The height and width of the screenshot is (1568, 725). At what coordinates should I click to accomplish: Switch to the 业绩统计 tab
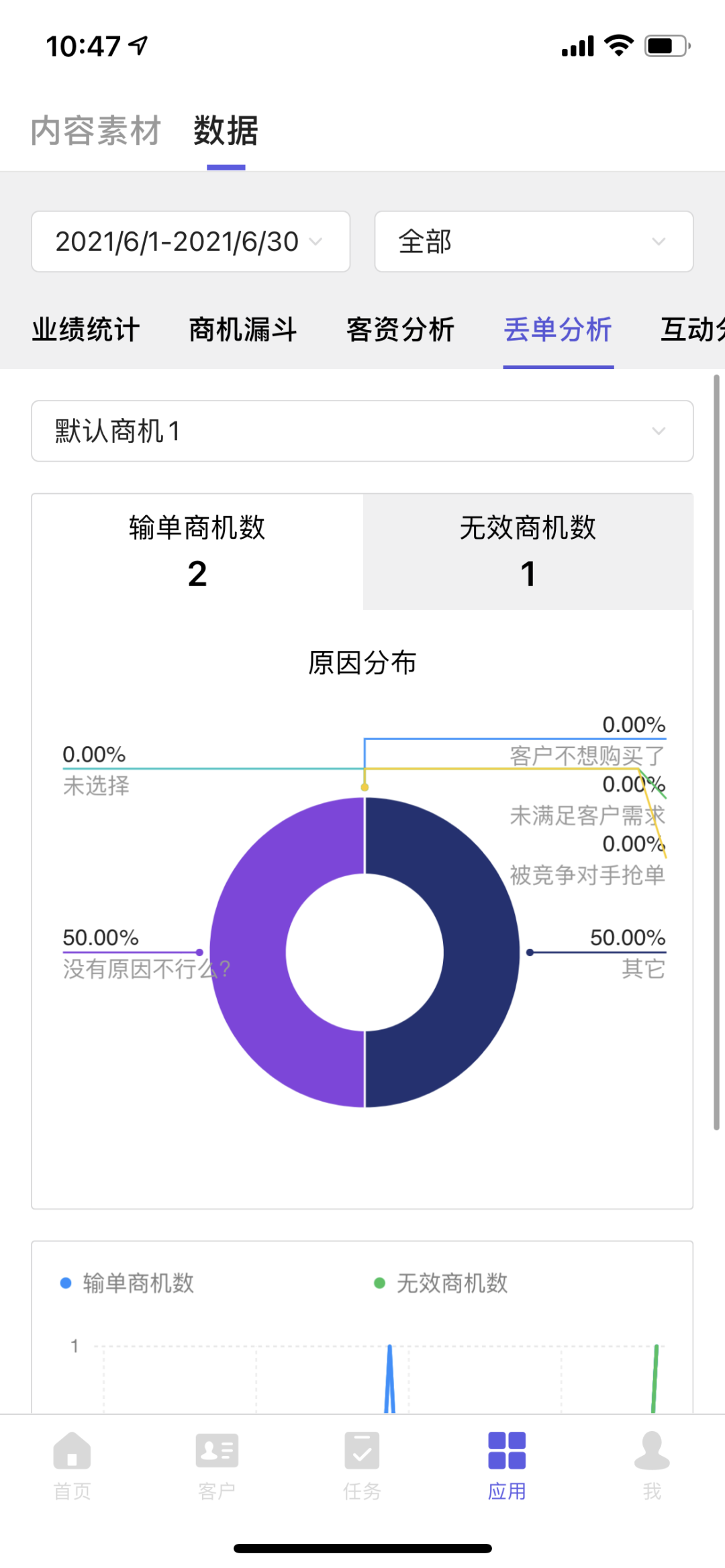coord(85,330)
